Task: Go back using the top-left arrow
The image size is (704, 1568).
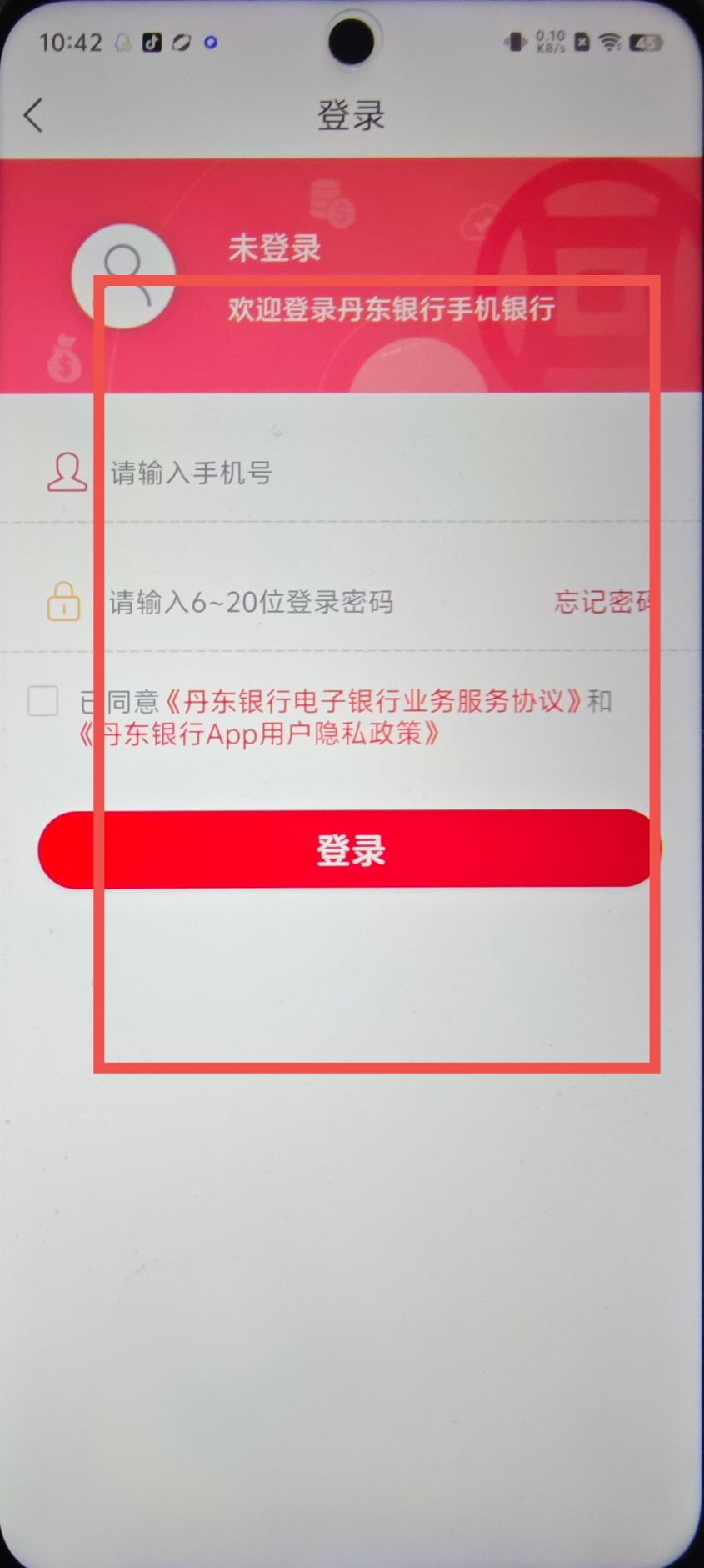Action: (33, 116)
